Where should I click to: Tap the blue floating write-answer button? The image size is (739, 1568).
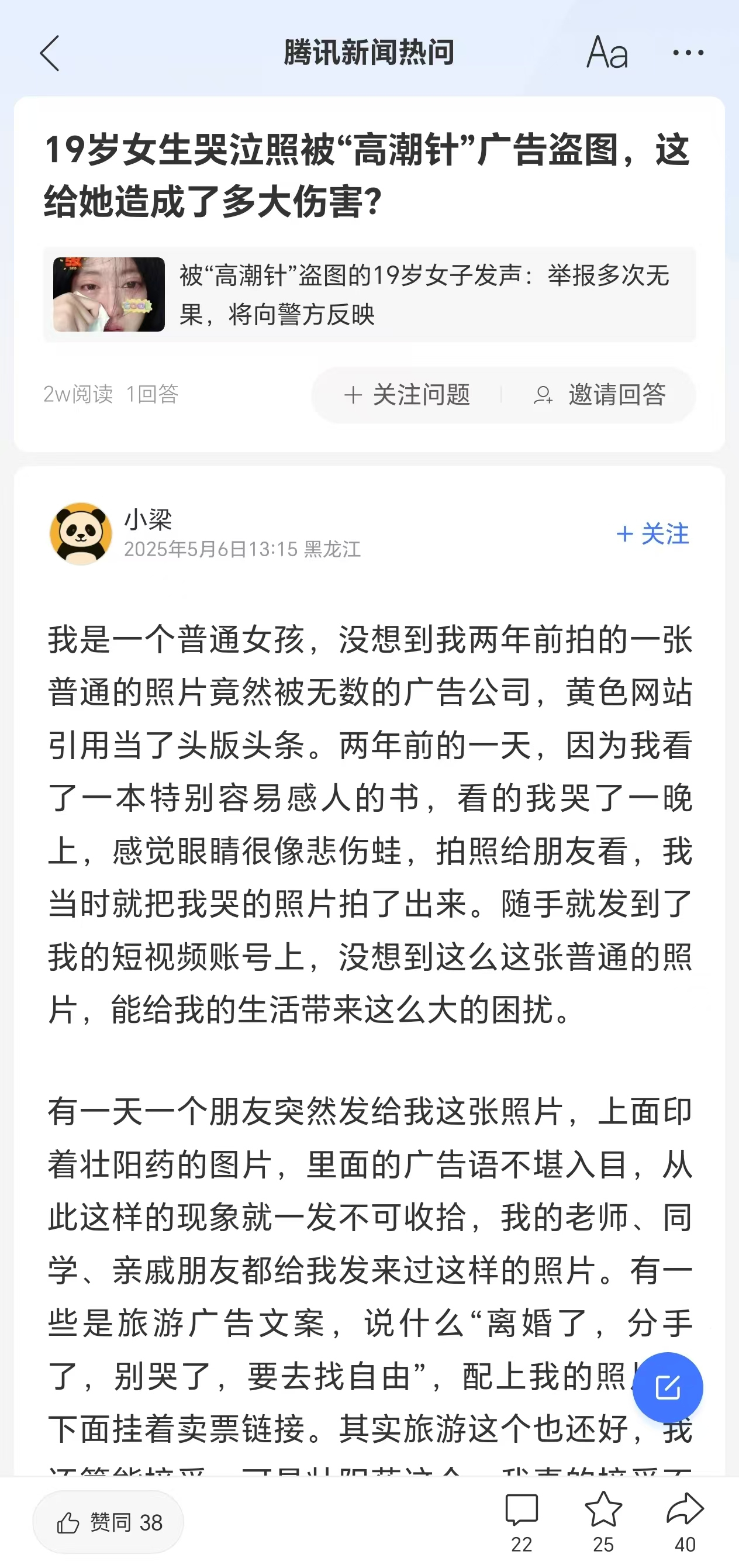667,1387
